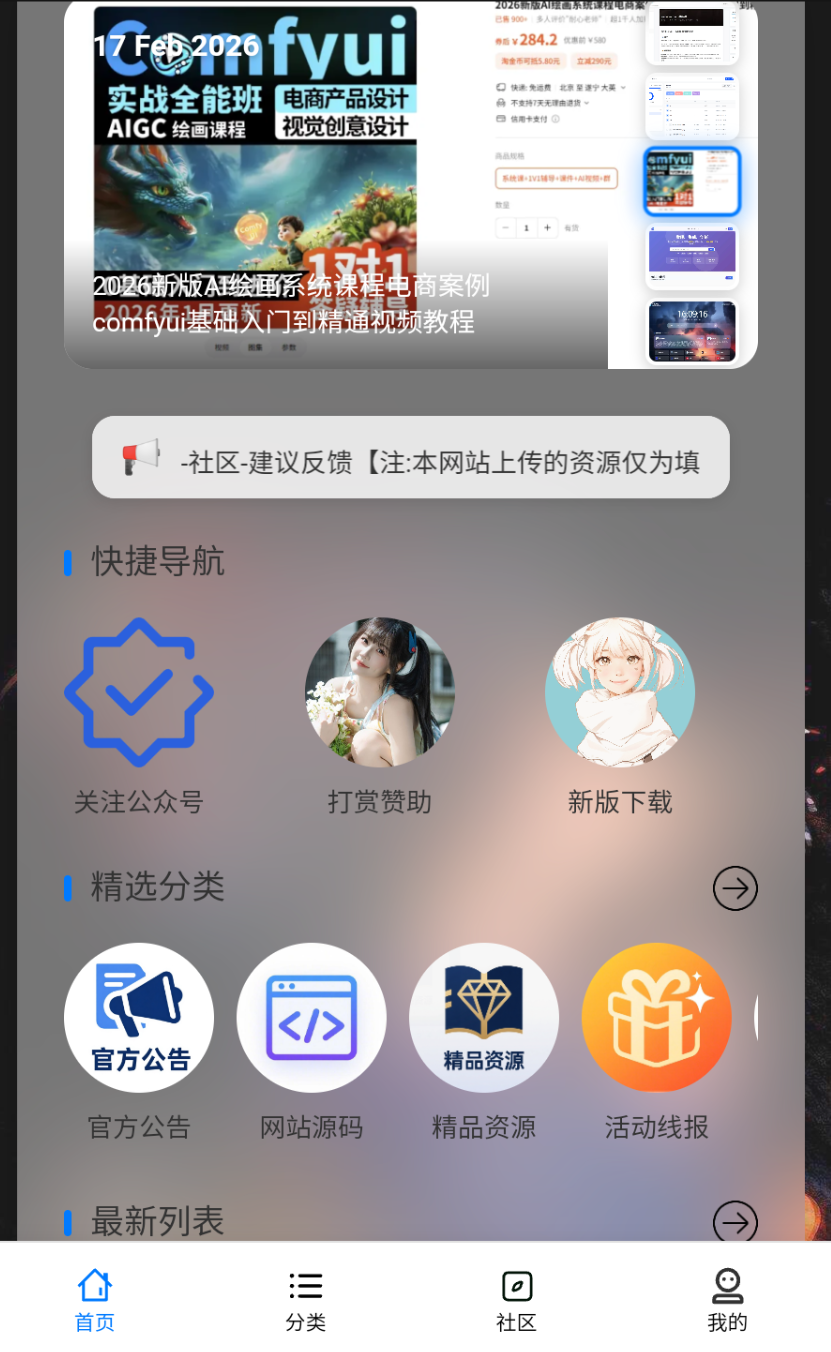Open the 网站源码 category
Screen dimensions: 831x1352
tap(311, 1018)
